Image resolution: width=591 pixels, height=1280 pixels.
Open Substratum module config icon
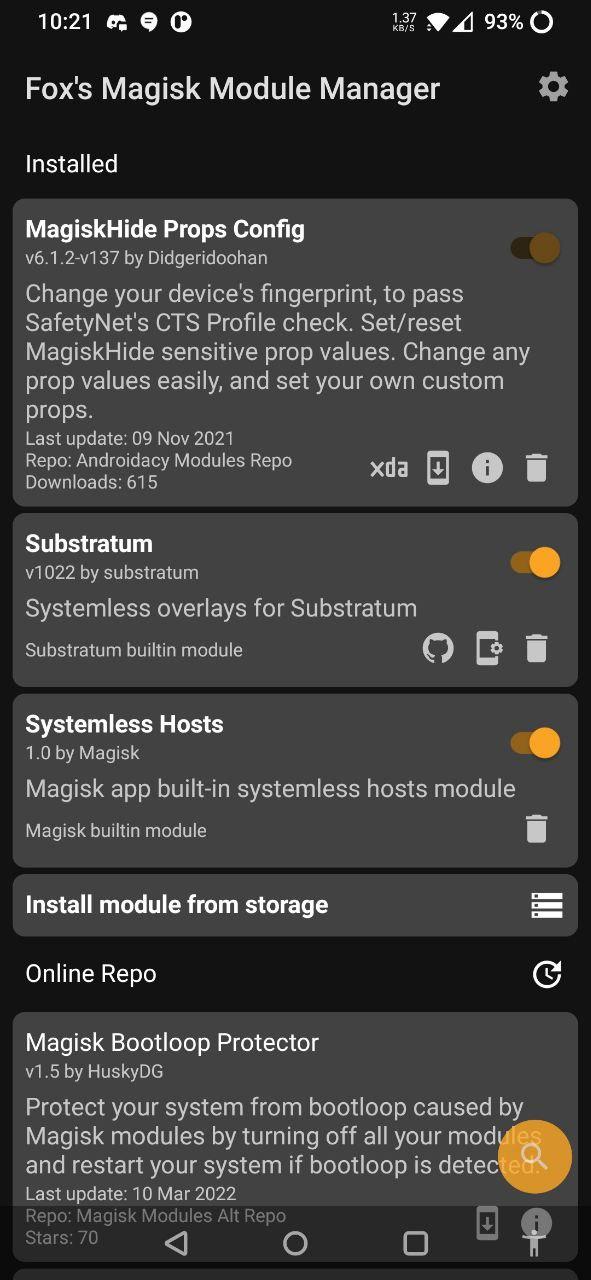pos(488,649)
